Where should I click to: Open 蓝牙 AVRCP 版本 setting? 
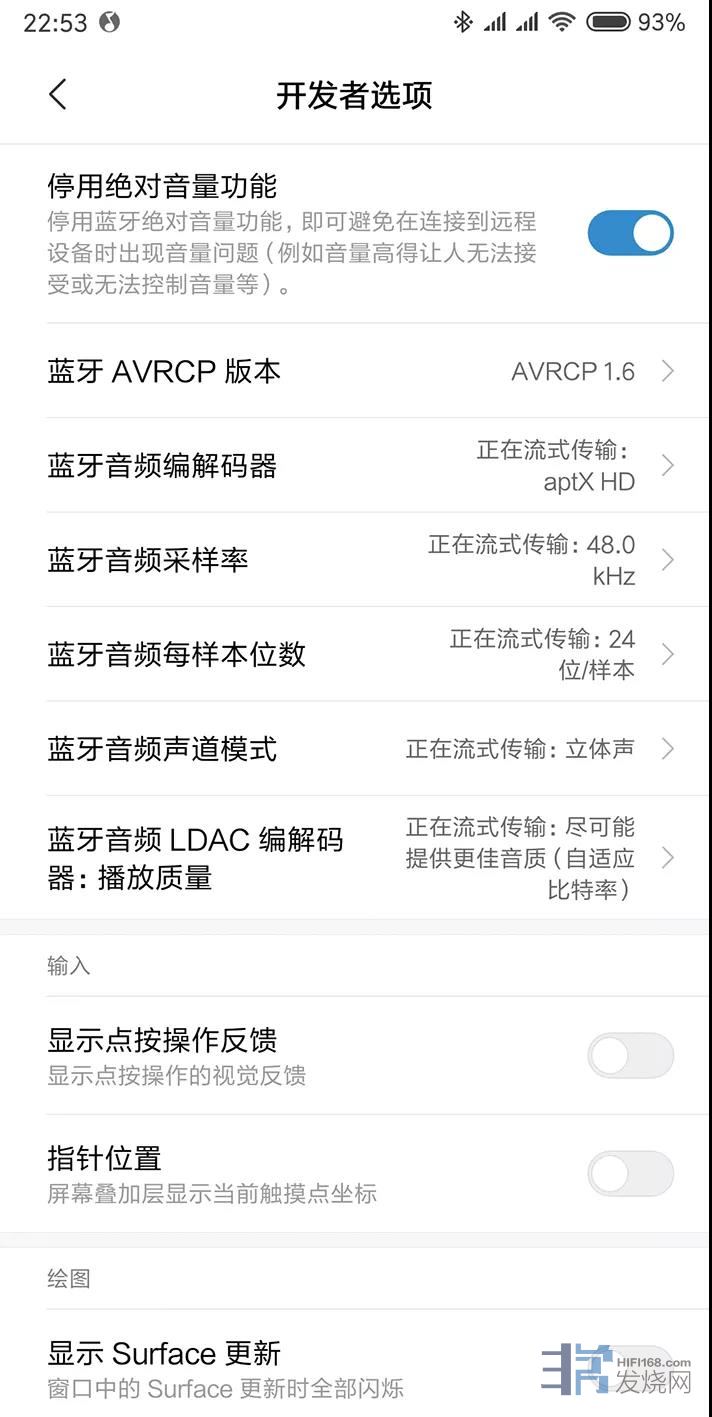pyautogui.click(x=356, y=371)
